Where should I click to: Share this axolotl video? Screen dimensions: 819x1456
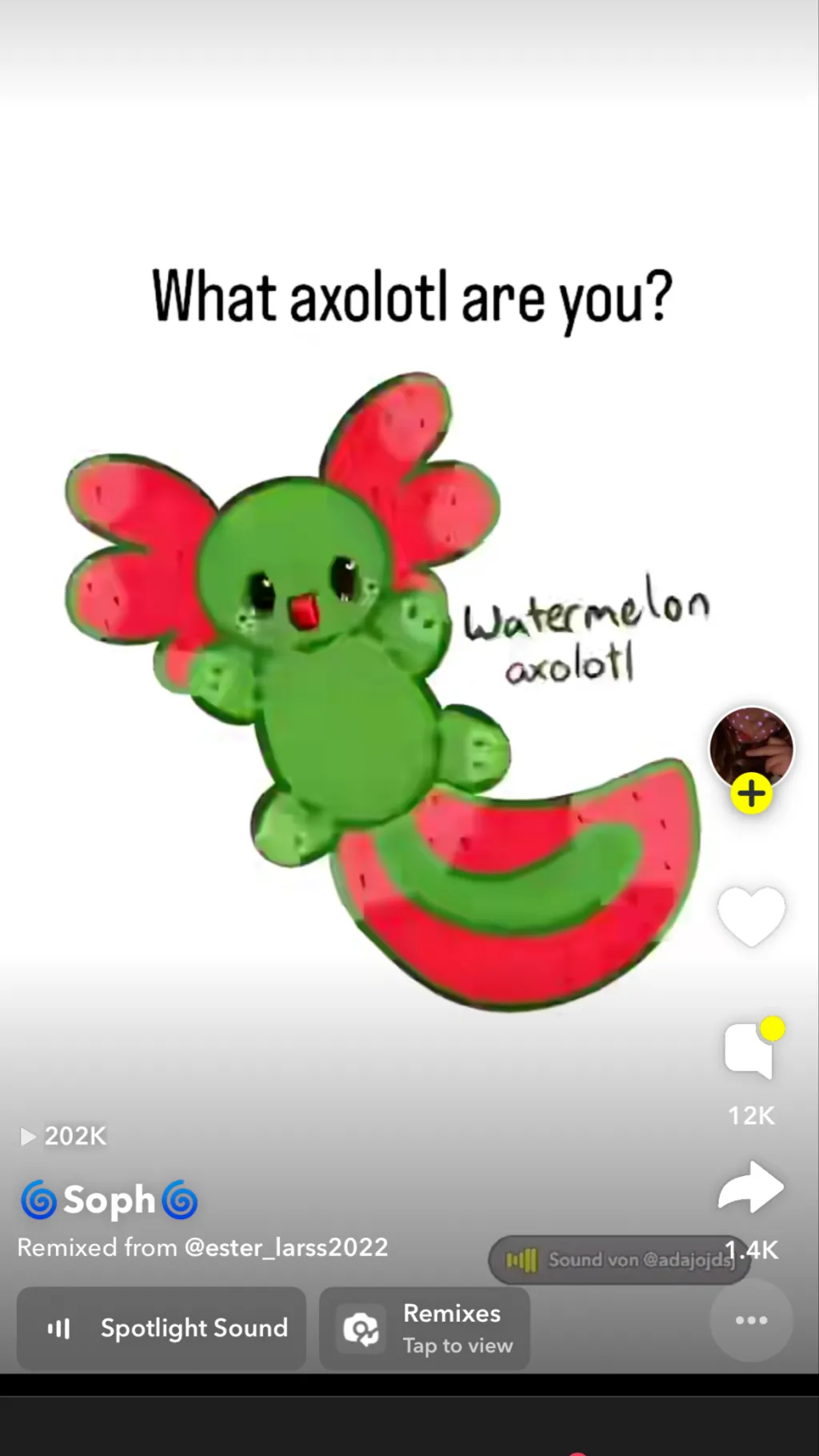click(750, 1187)
